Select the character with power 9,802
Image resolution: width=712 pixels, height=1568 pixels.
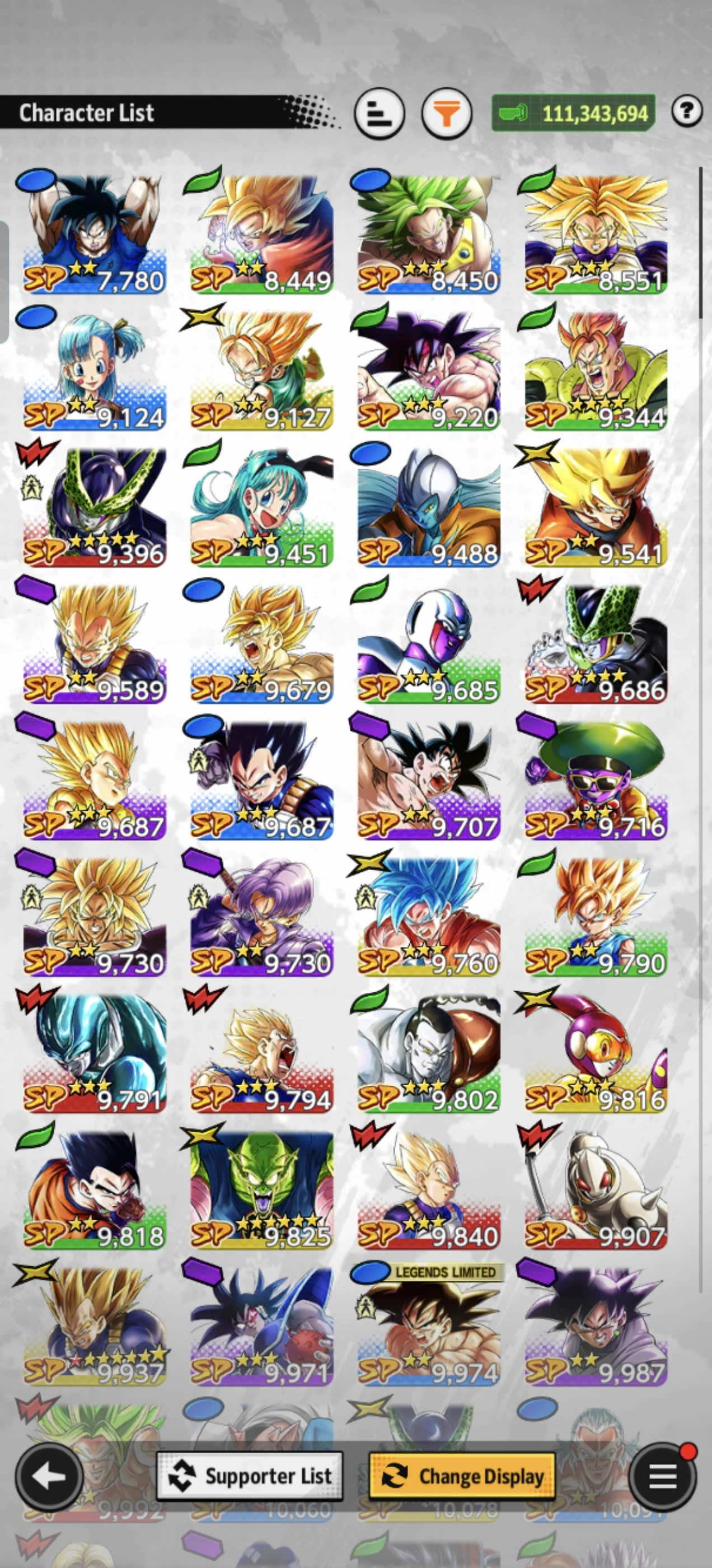click(x=429, y=1052)
